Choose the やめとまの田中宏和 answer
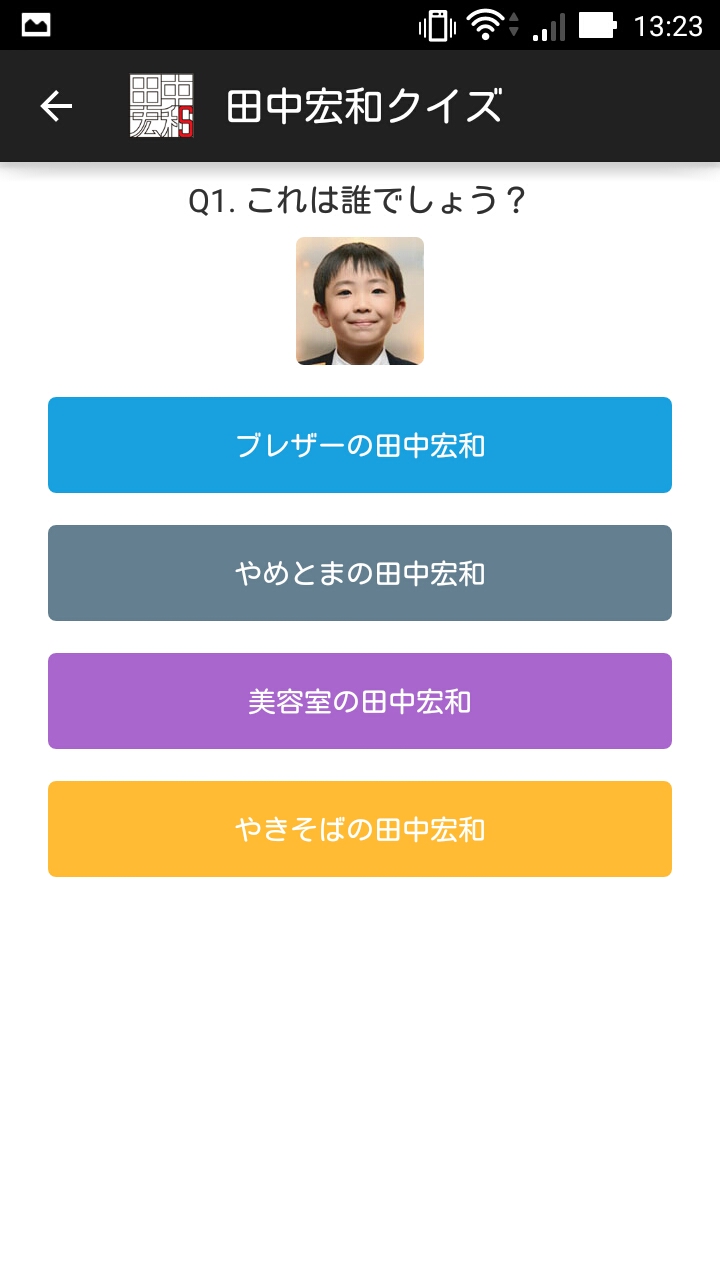 [x=360, y=573]
